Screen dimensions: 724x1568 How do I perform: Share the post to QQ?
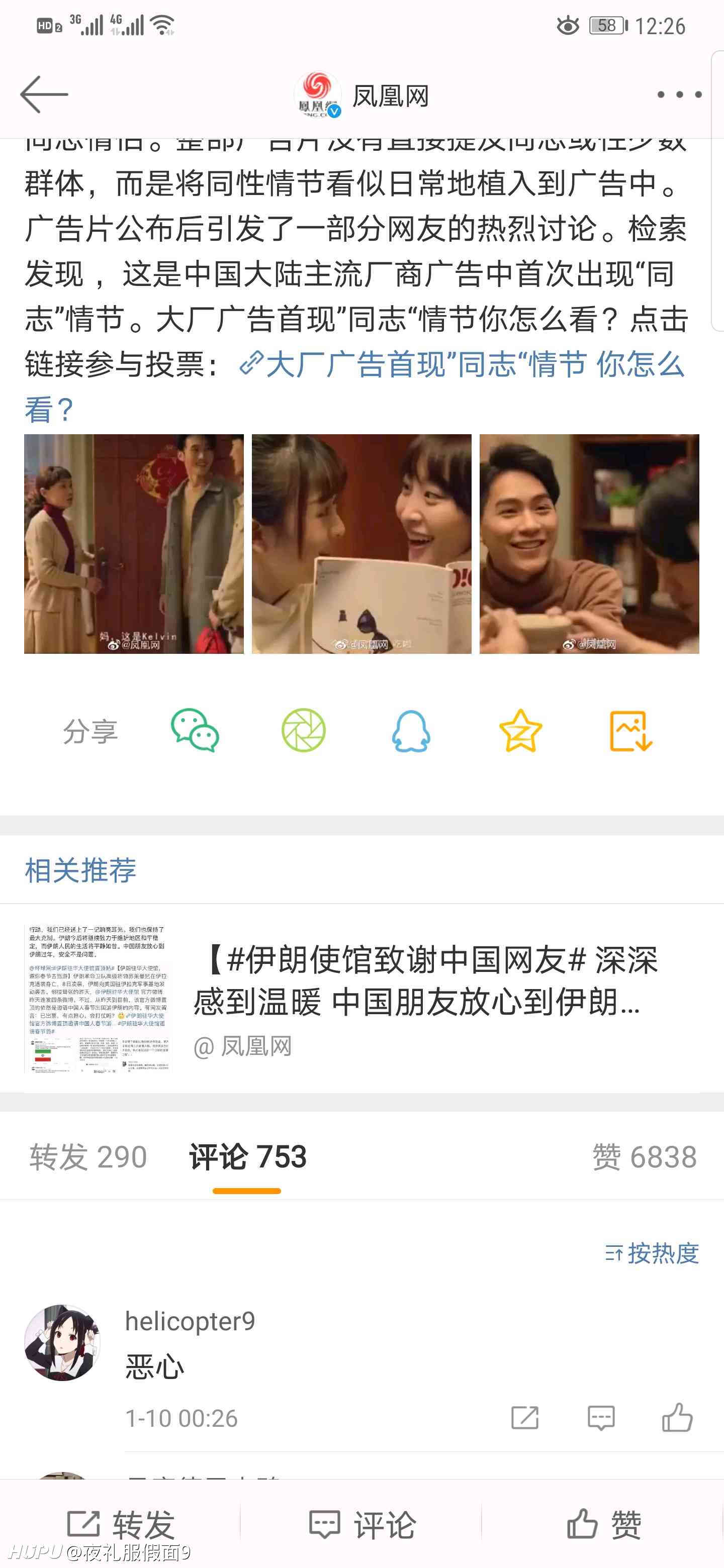tap(411, 730)
